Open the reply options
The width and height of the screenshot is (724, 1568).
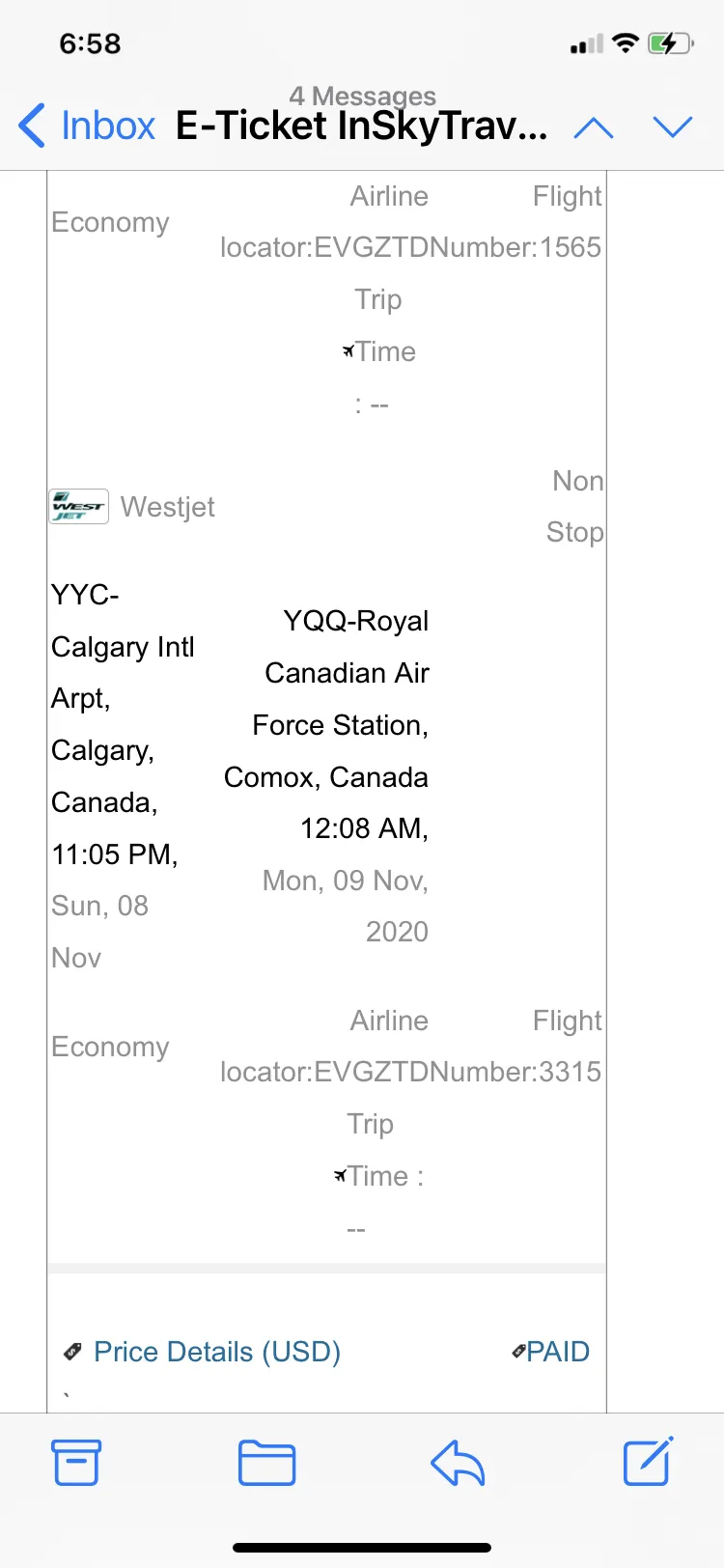[x=458, y=1462]
